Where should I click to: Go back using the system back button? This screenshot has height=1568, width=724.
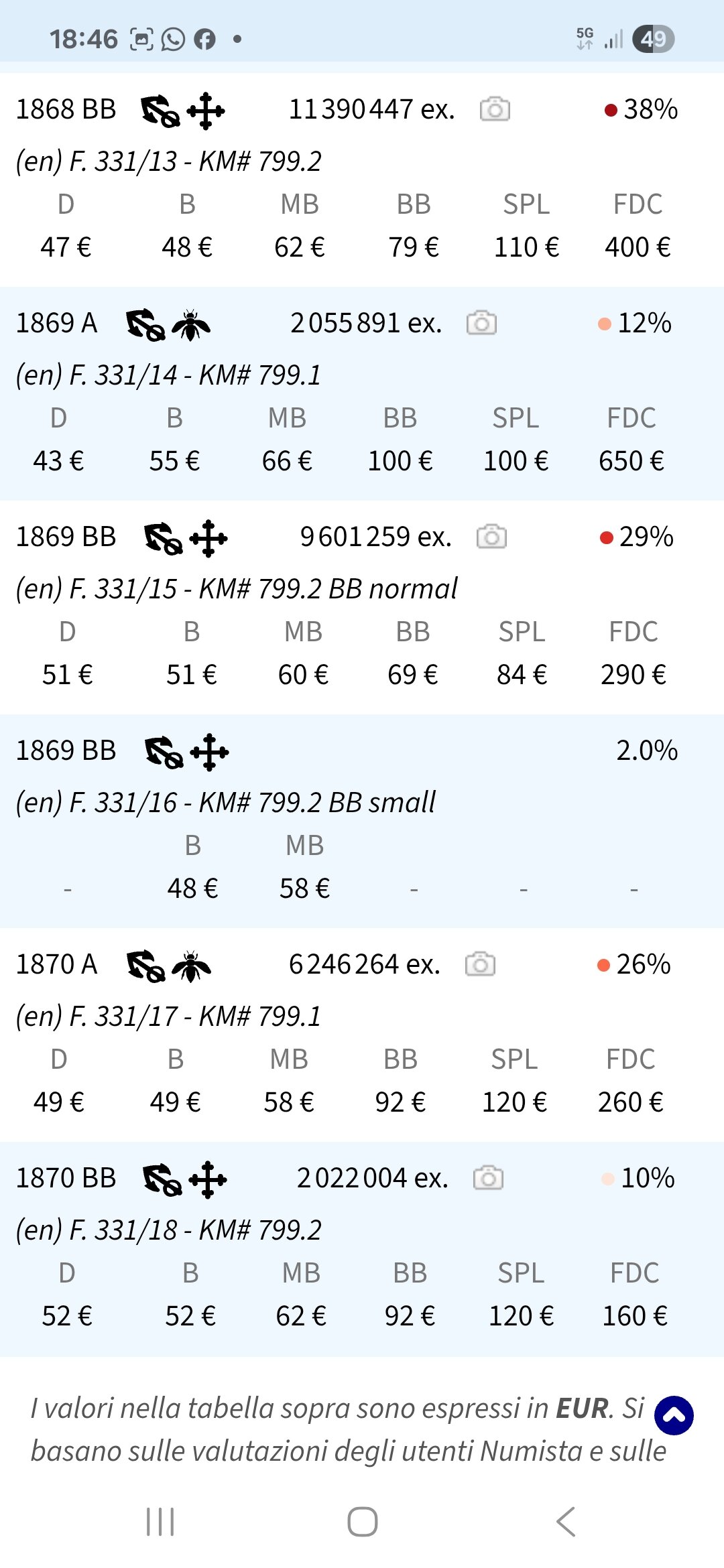566,1522
